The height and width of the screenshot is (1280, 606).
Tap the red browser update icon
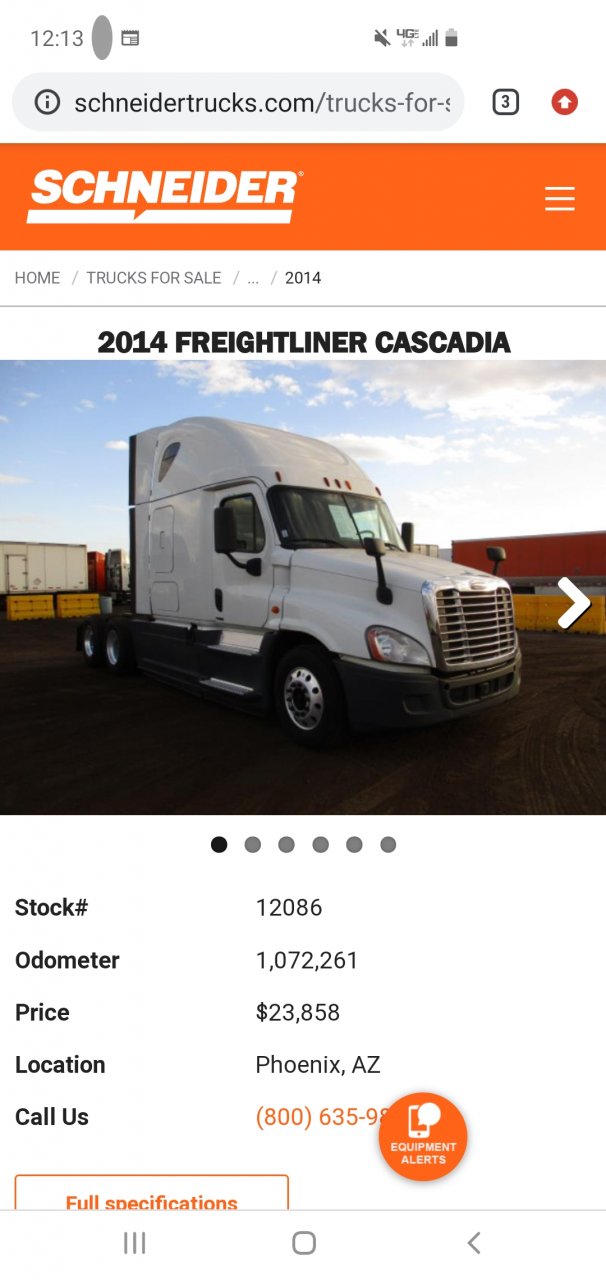565,102
